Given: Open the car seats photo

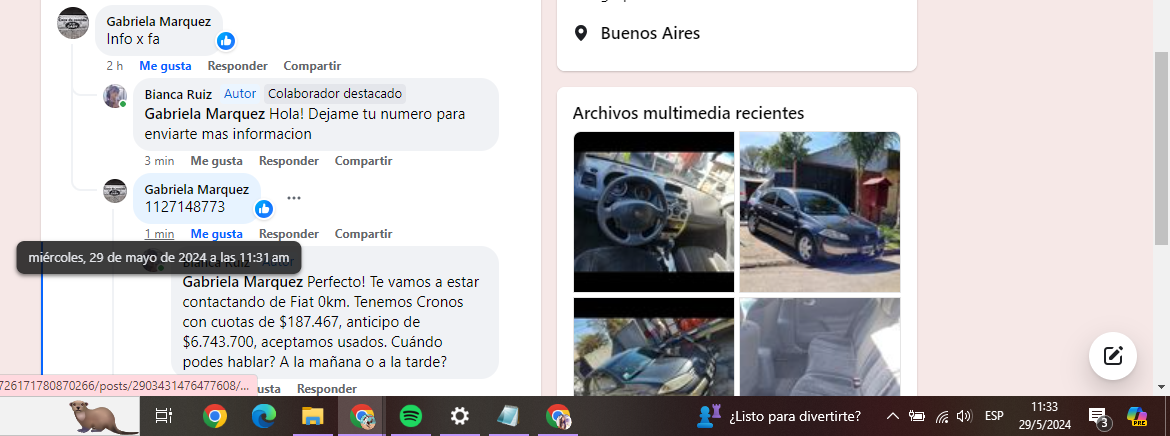Looking at the screenshot, I should tap(819, 345).
